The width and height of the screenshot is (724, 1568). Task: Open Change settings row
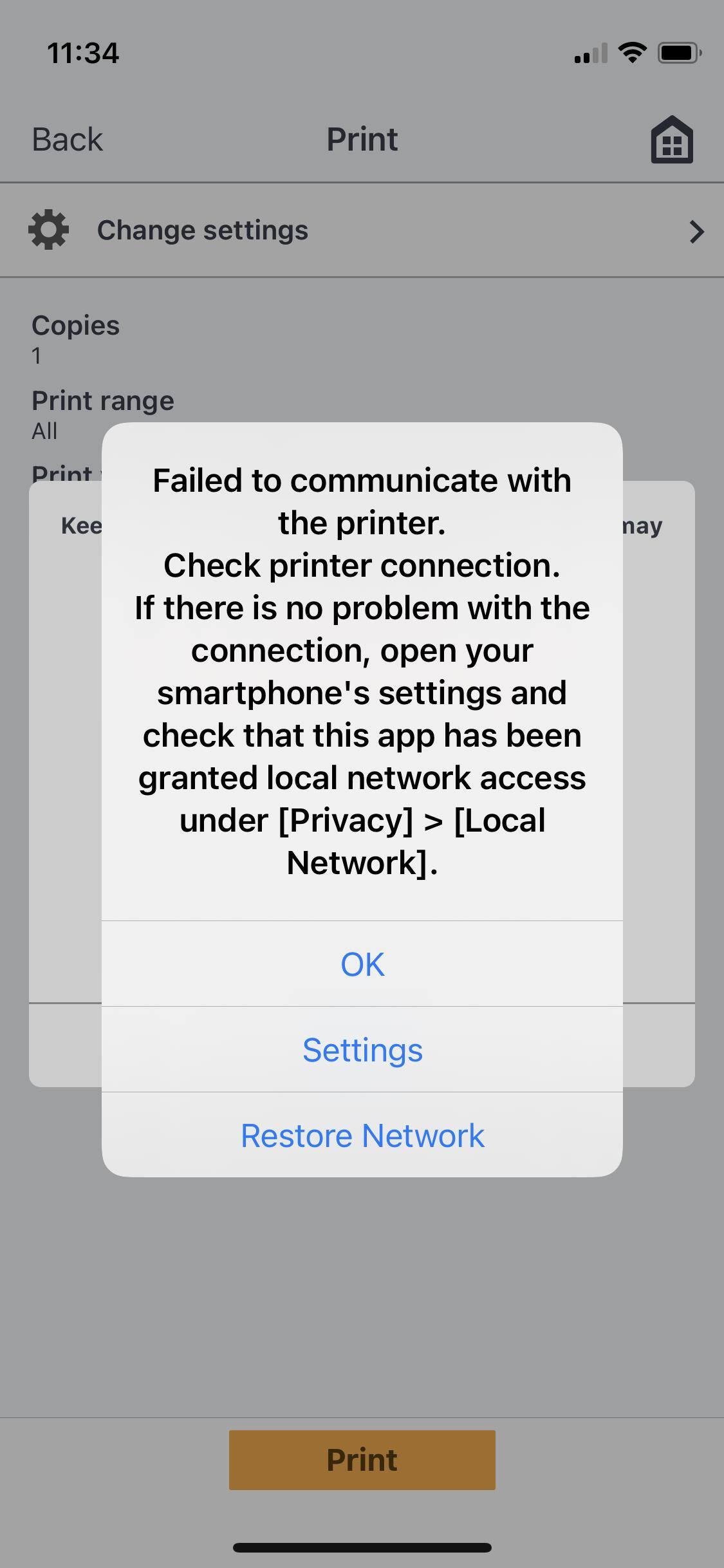[x=362, y=230]
